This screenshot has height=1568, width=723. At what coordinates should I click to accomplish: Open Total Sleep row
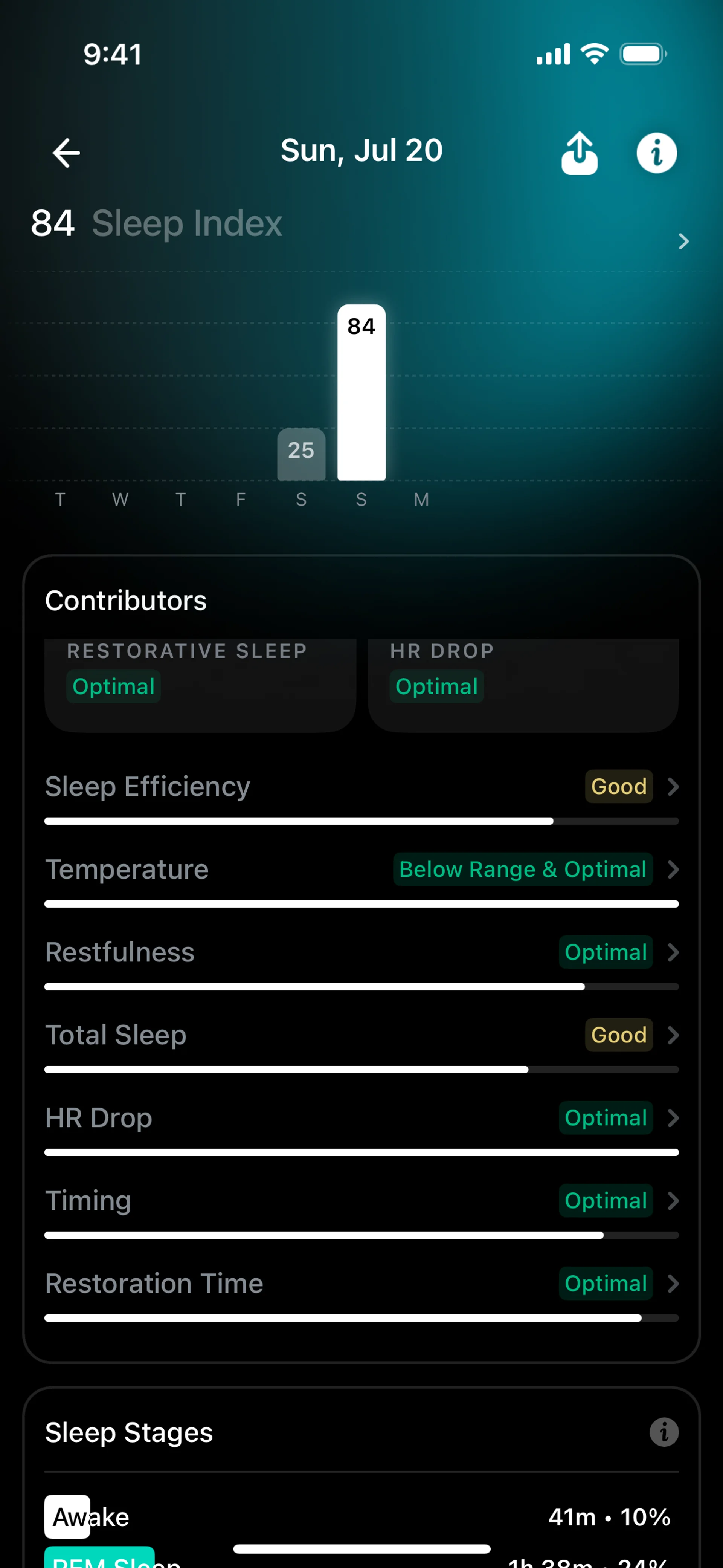click(361, 1035)
